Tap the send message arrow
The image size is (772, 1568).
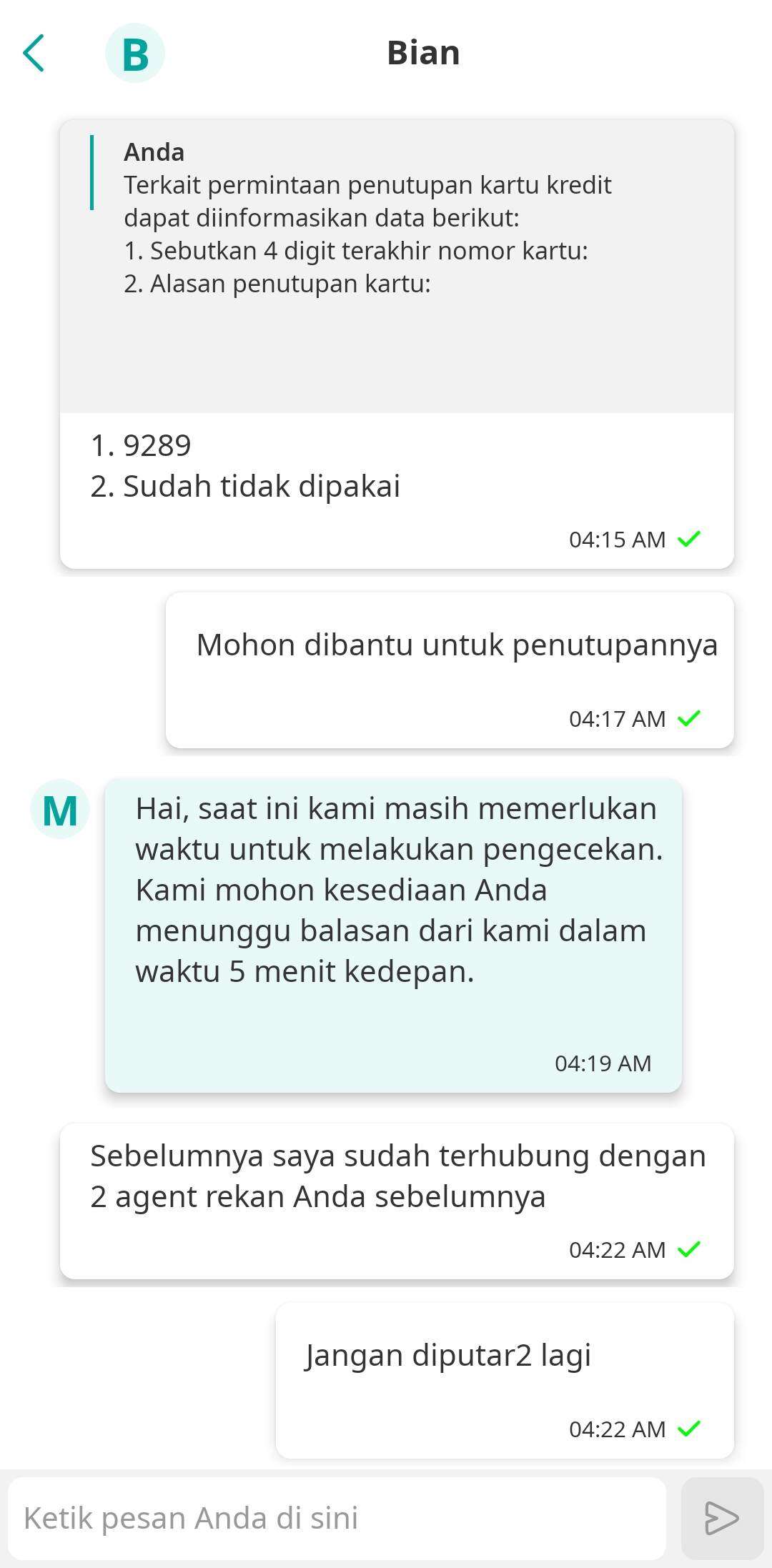pos(722,1518)
